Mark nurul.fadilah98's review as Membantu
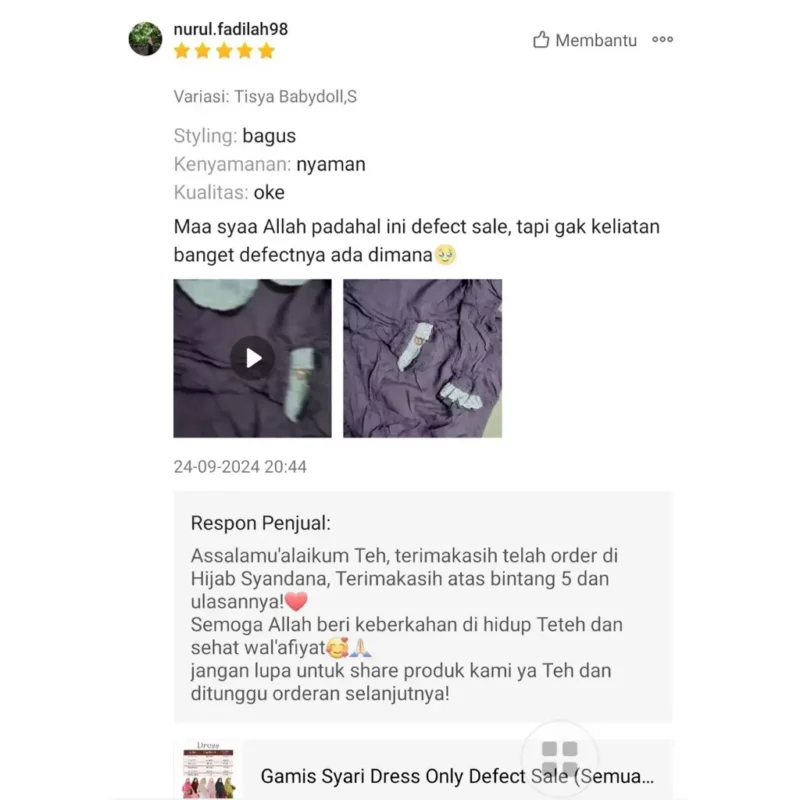This screenshot has height=800, width=800. pyautogui.click(x=585, y=40)
